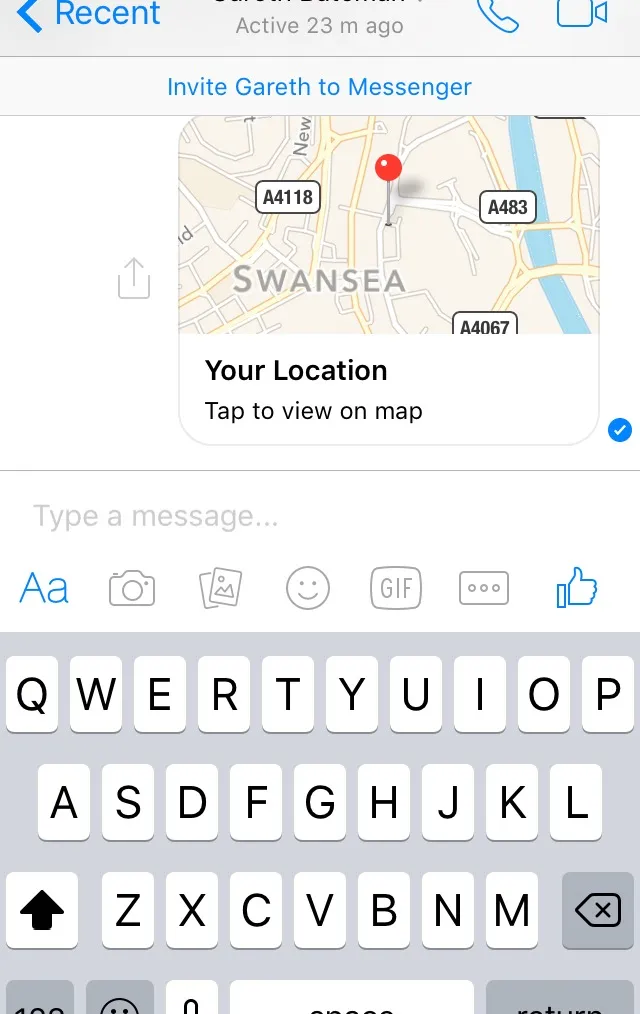Screen dimensions: 640x1014
Task: Start a video call with Gareth
Action: 582,14
